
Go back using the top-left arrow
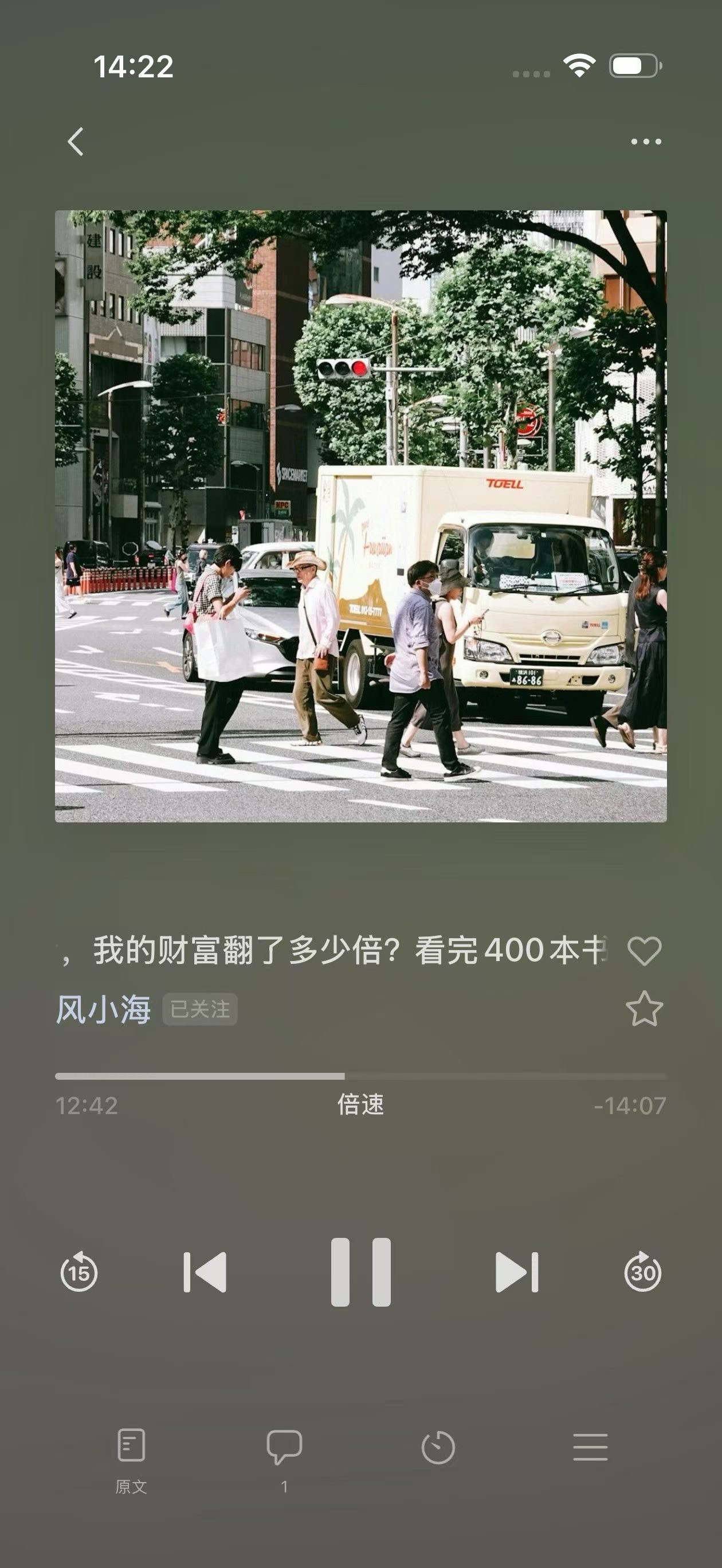click(x=76, y=142)
